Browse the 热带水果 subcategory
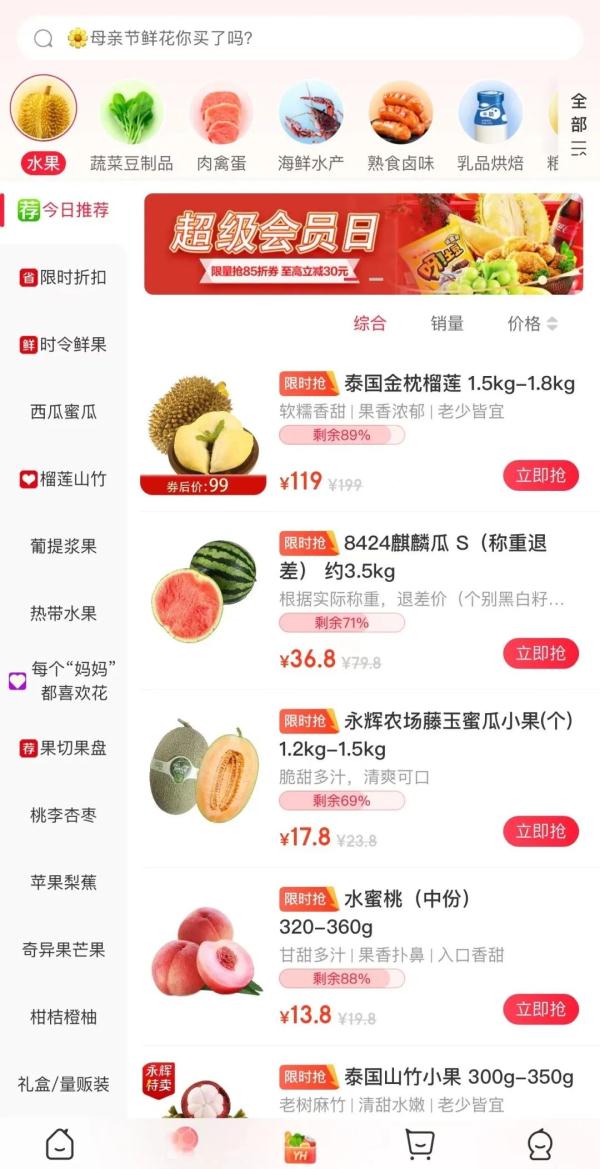Screen dimensions: 600x1169 point(64,614)
